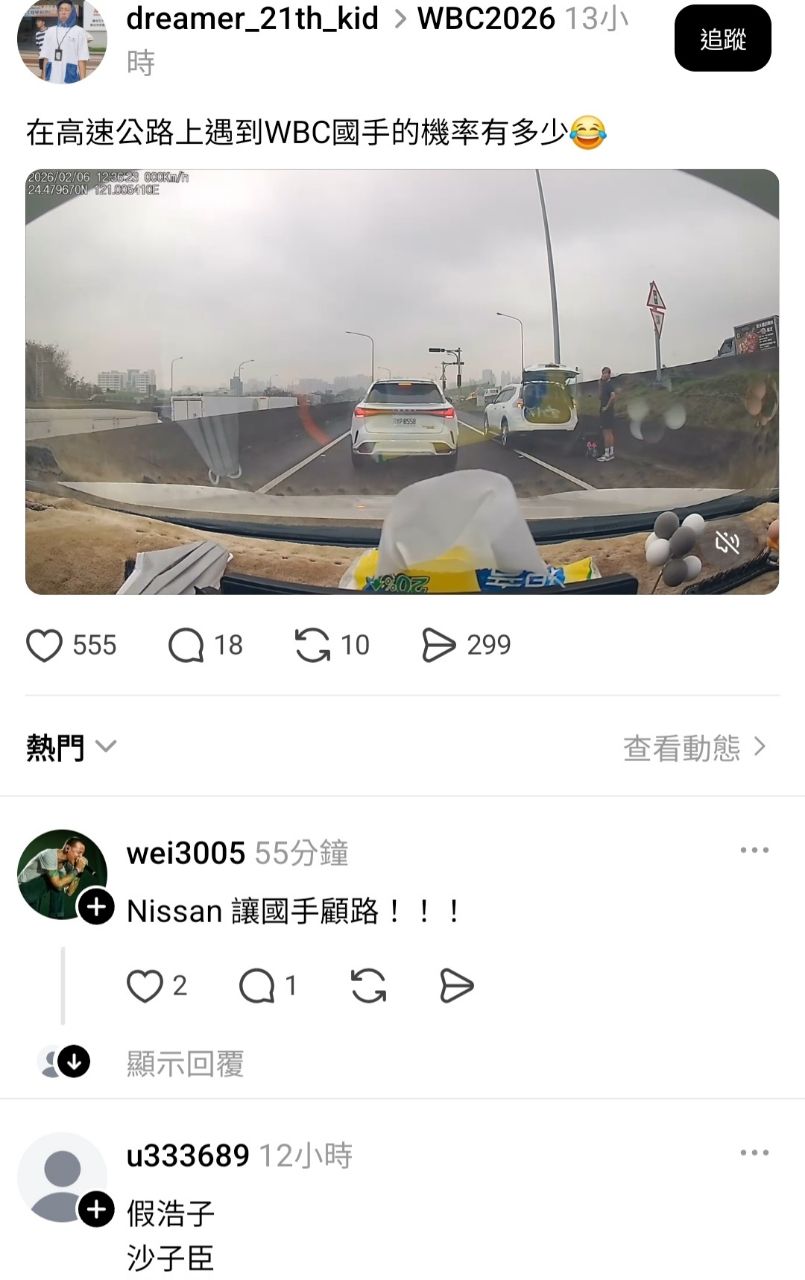The height and width of the screenshot is (1280, 805).
Task: Tap the 追蹤 follow button
Action: coord(722,39)
